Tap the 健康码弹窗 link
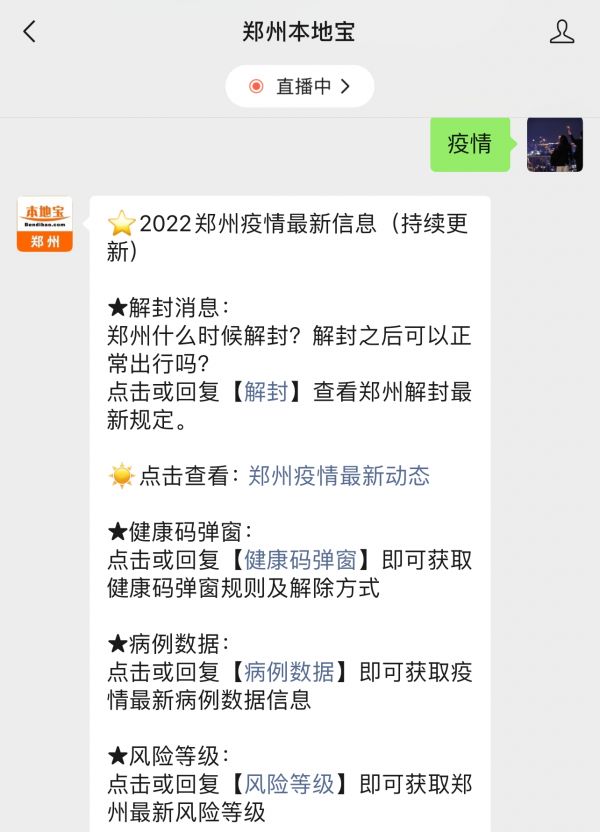 click(x=300, y=560)
